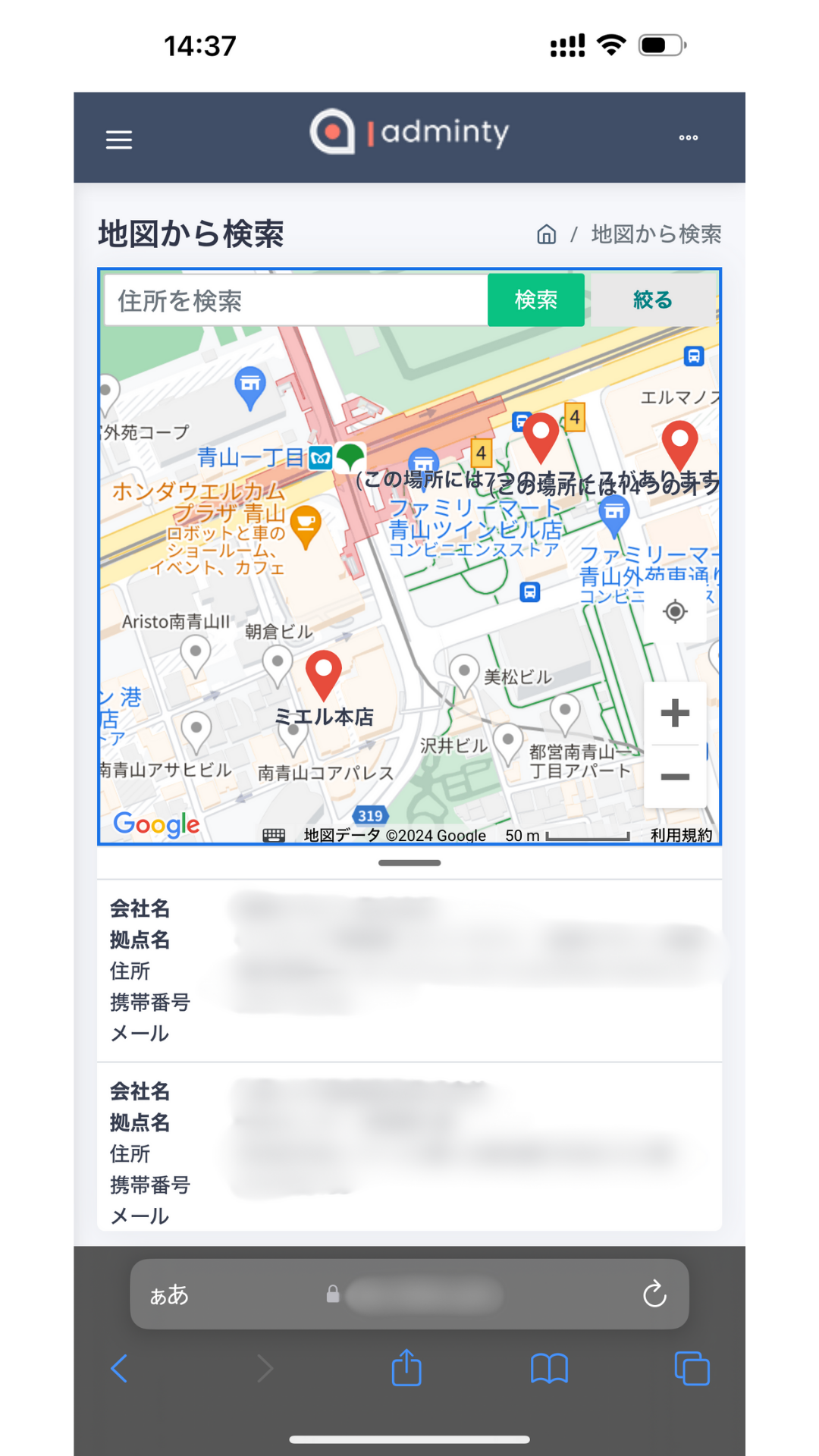This screenshot has width=819, height=1456.
Task: Tap the Google logo on the map
Action: click(x=156, y=824)
